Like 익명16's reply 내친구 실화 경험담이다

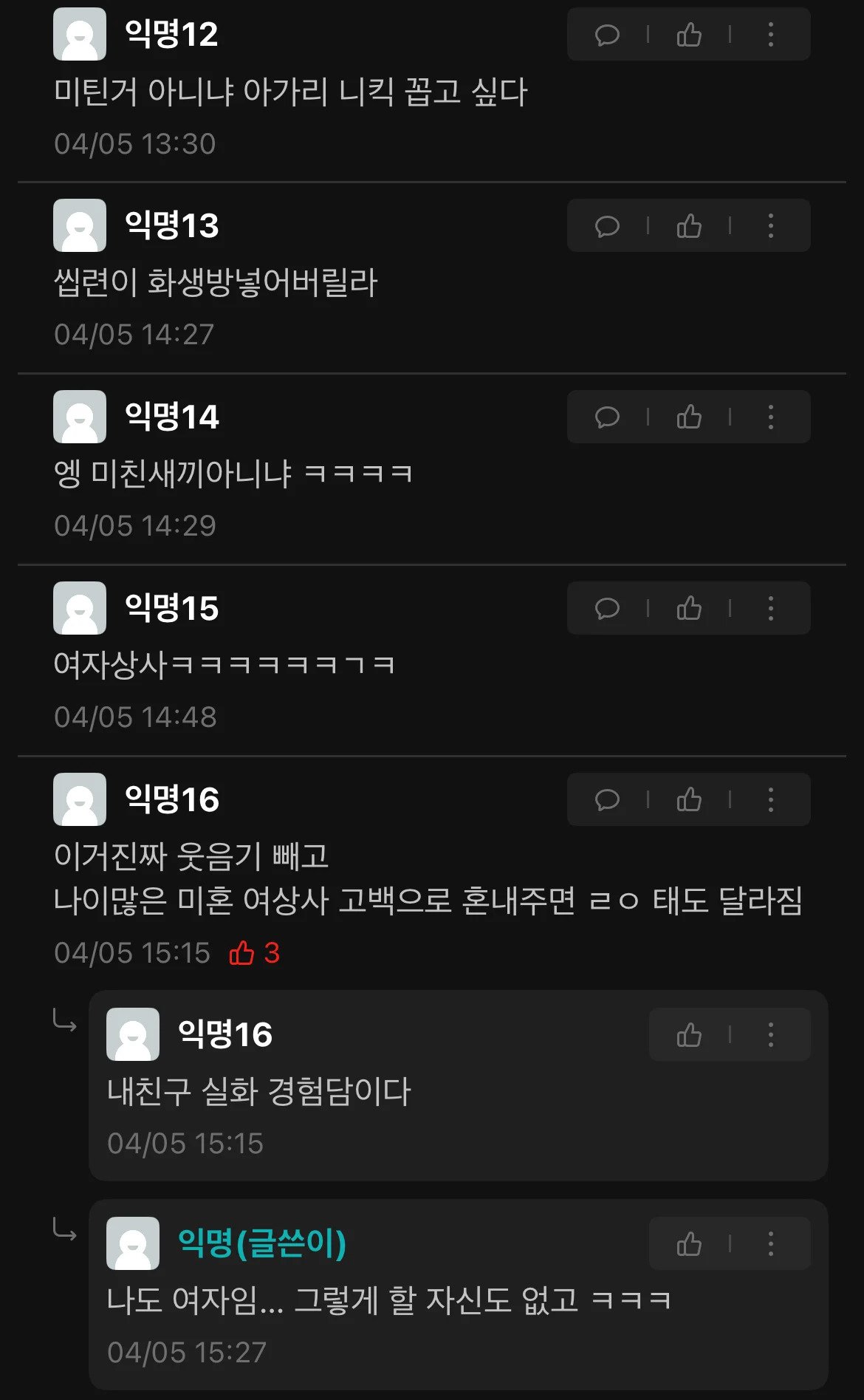pyautogui.click(x=689, y=1035)
